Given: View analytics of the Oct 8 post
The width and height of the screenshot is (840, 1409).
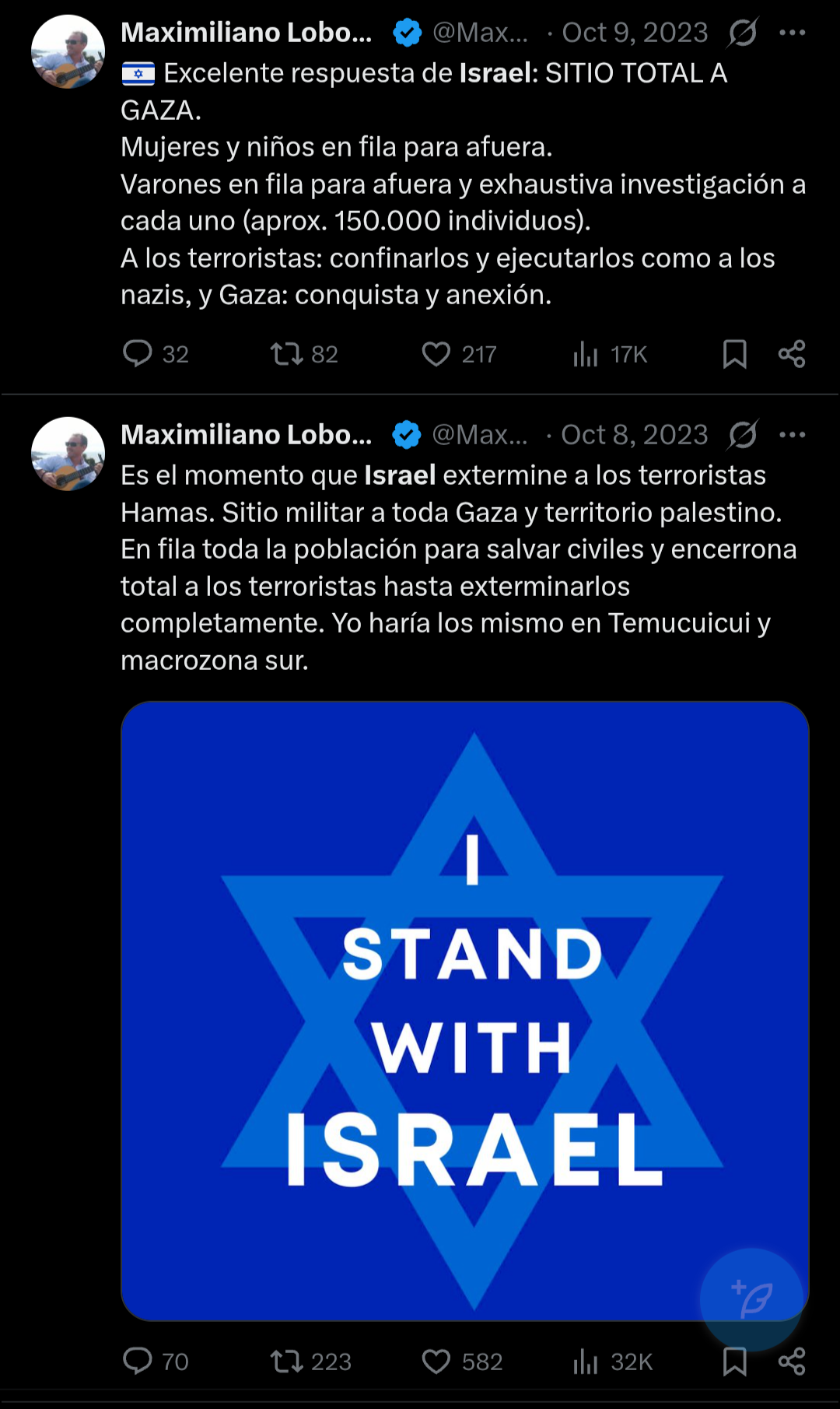Looking at the screenshot, I should 586,1362.
